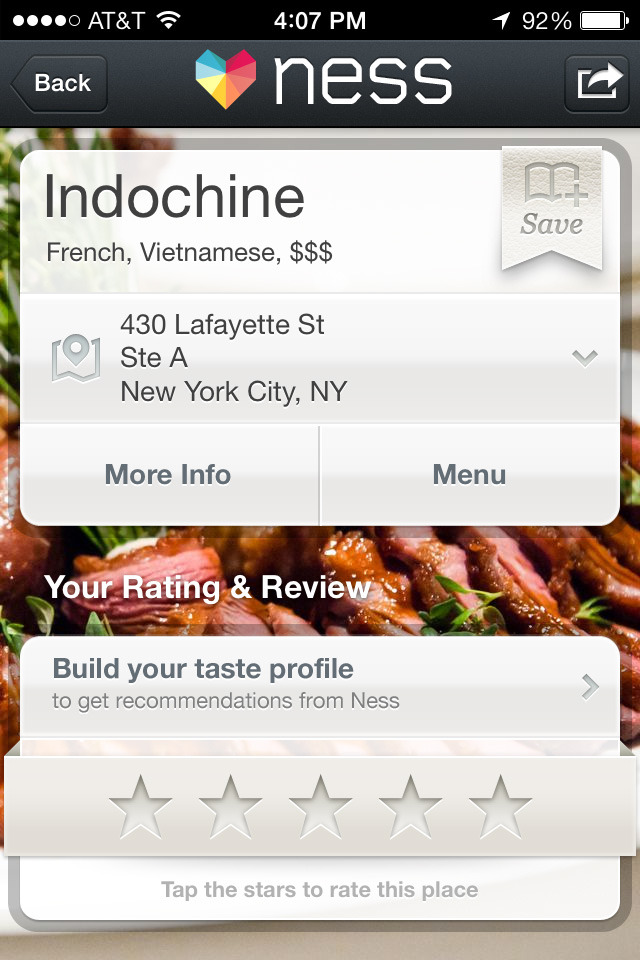Save Indochine to your list

tap(552, 208)
